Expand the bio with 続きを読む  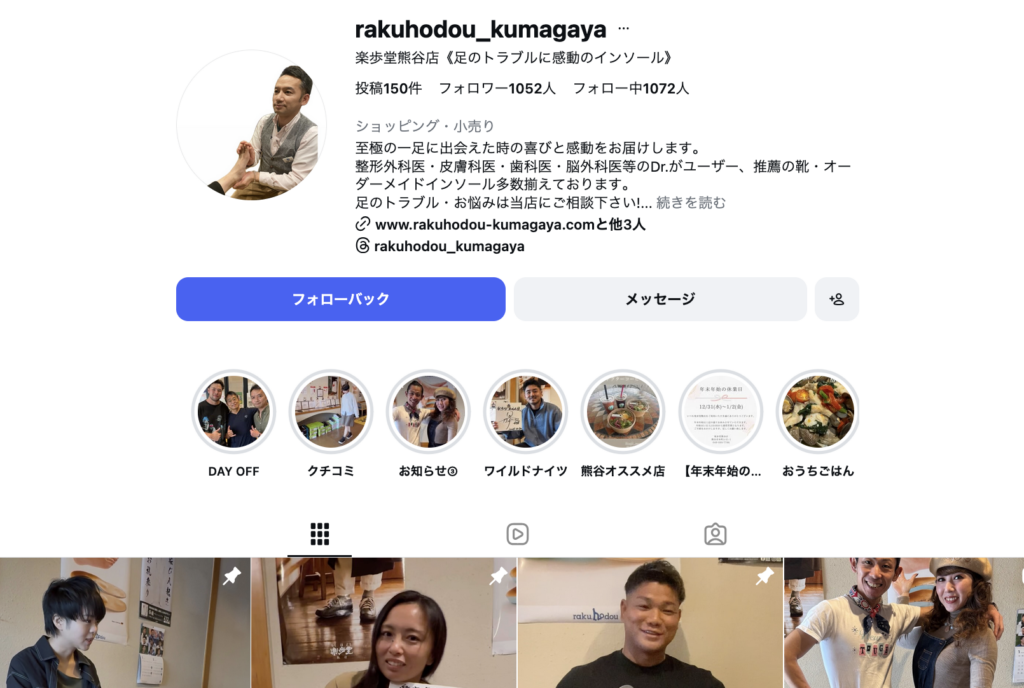691,203
